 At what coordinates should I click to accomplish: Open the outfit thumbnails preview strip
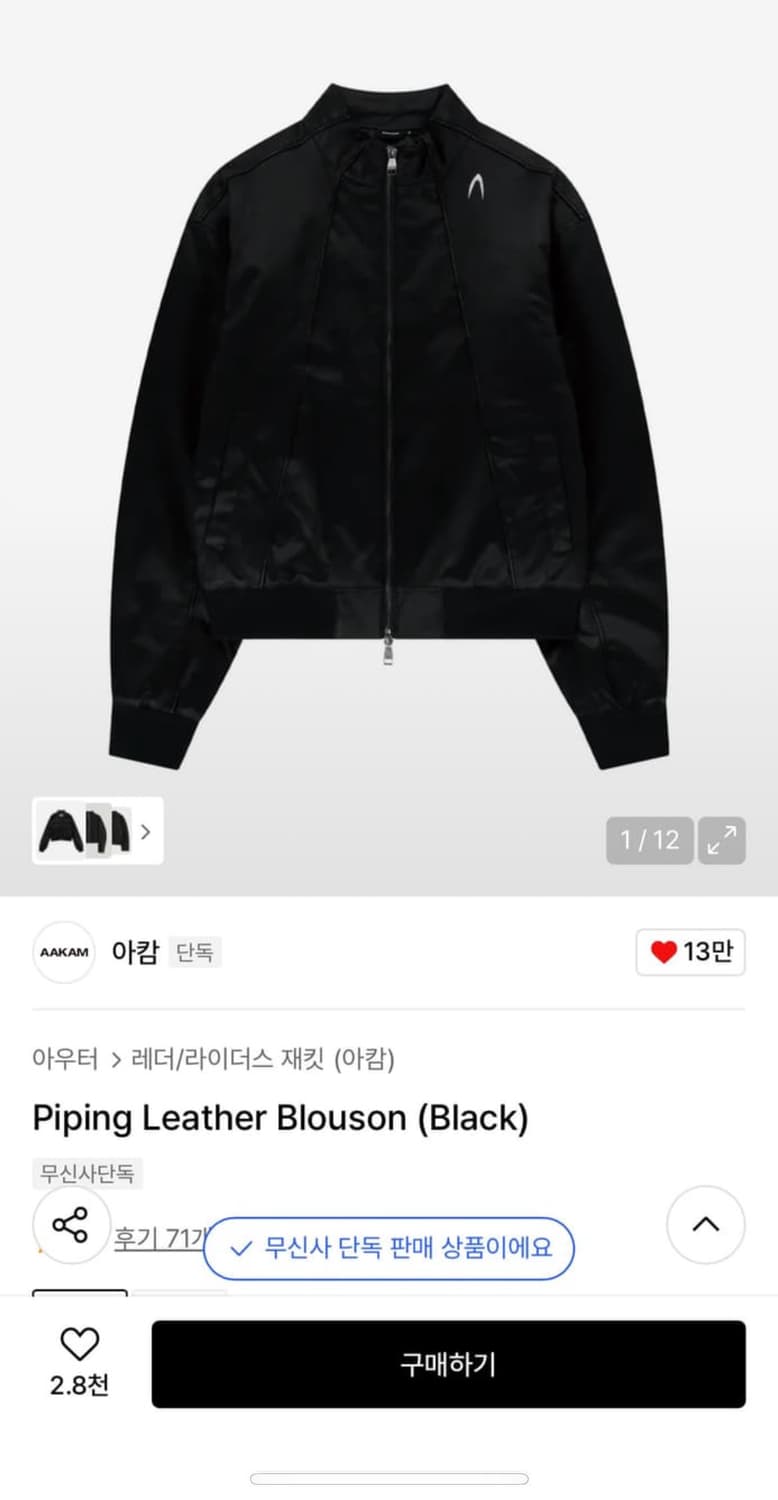[x=97, y=831]
